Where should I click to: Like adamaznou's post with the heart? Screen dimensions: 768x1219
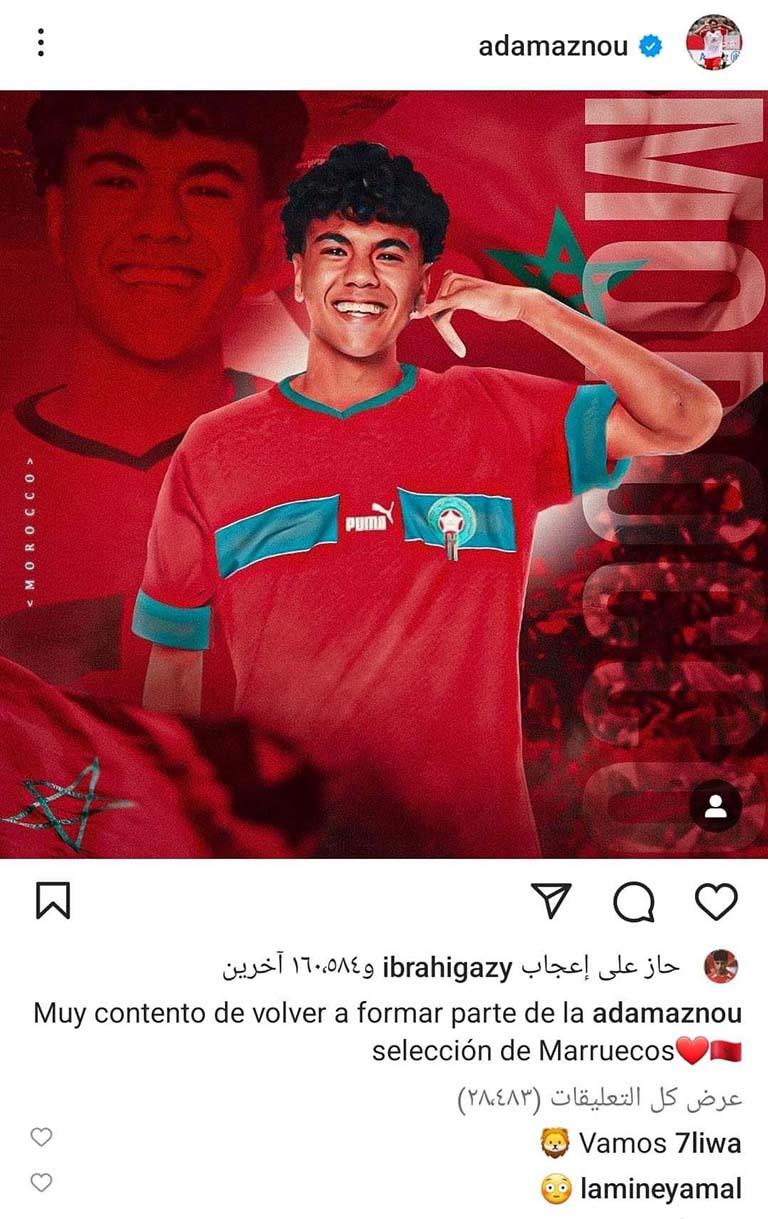[716, 902]
